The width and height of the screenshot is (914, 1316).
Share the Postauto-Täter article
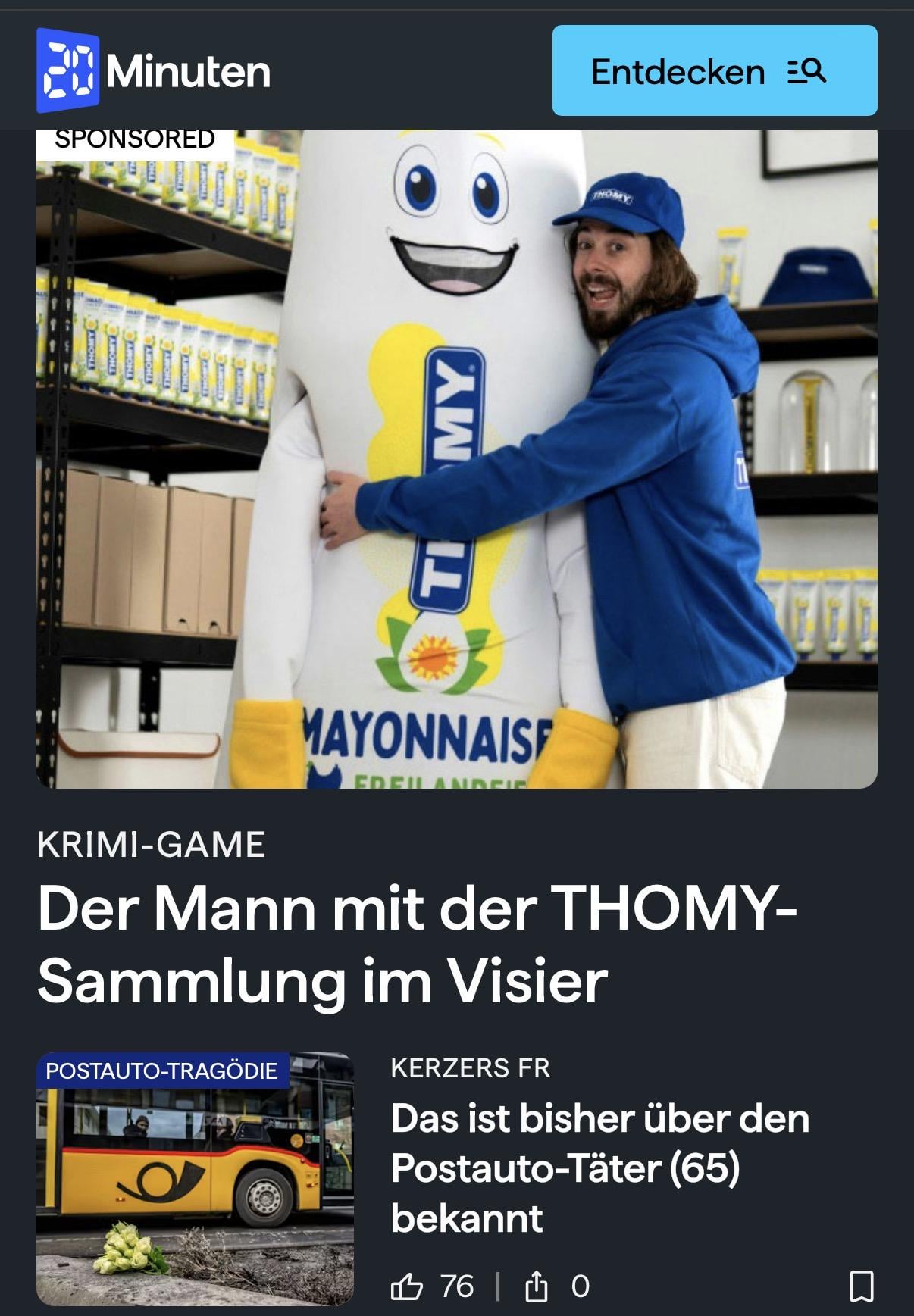tap(536, 1286)
